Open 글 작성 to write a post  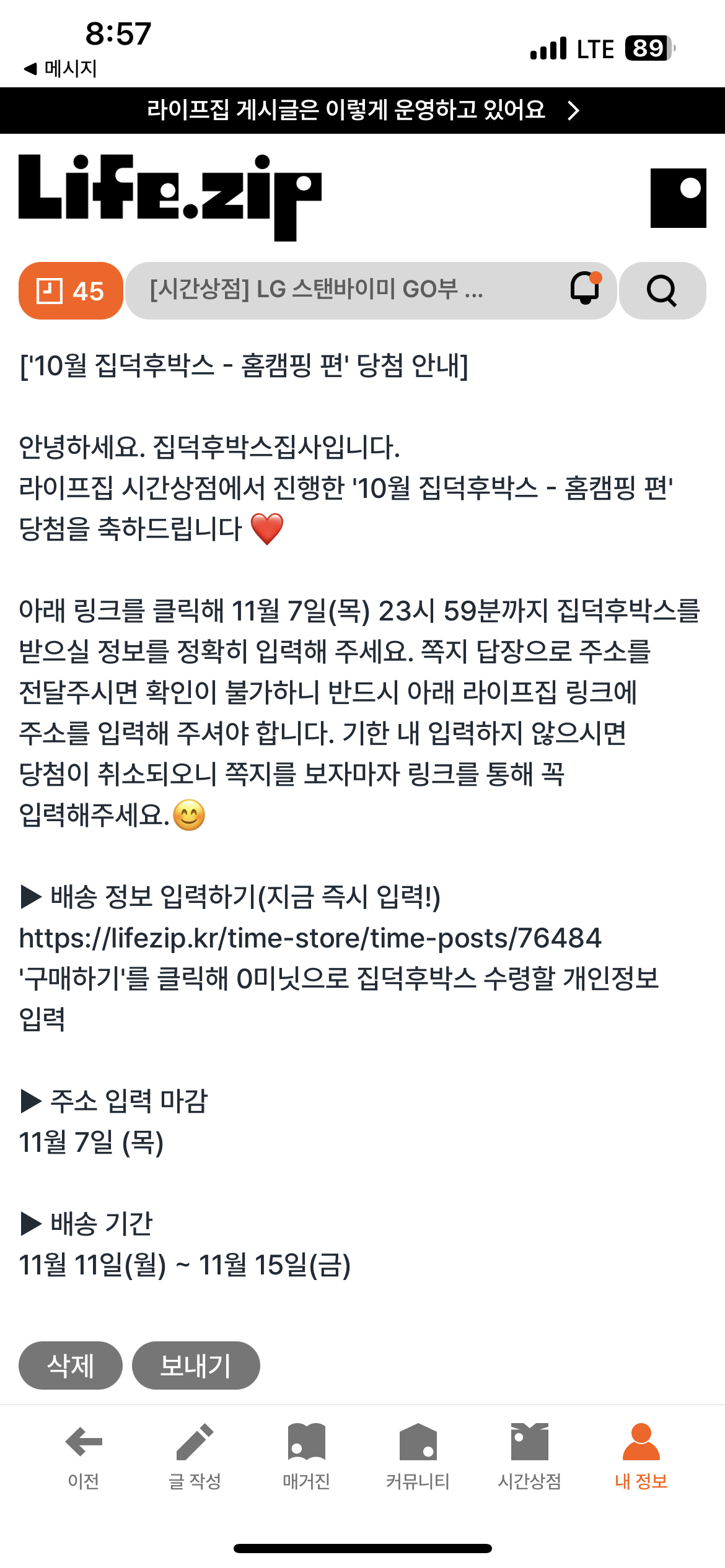pos(195,1456)
